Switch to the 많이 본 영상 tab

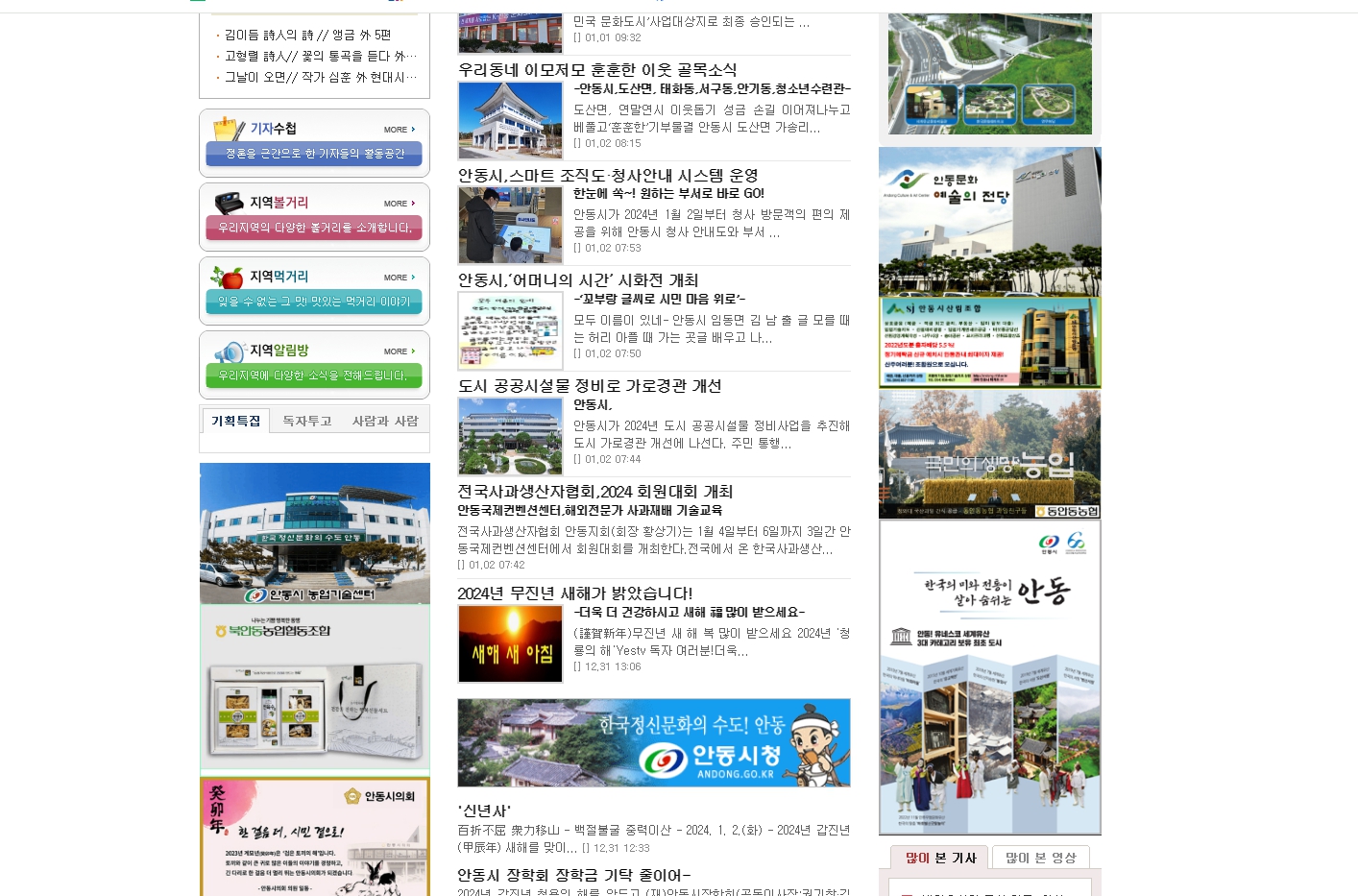(x=1040, y=858)
